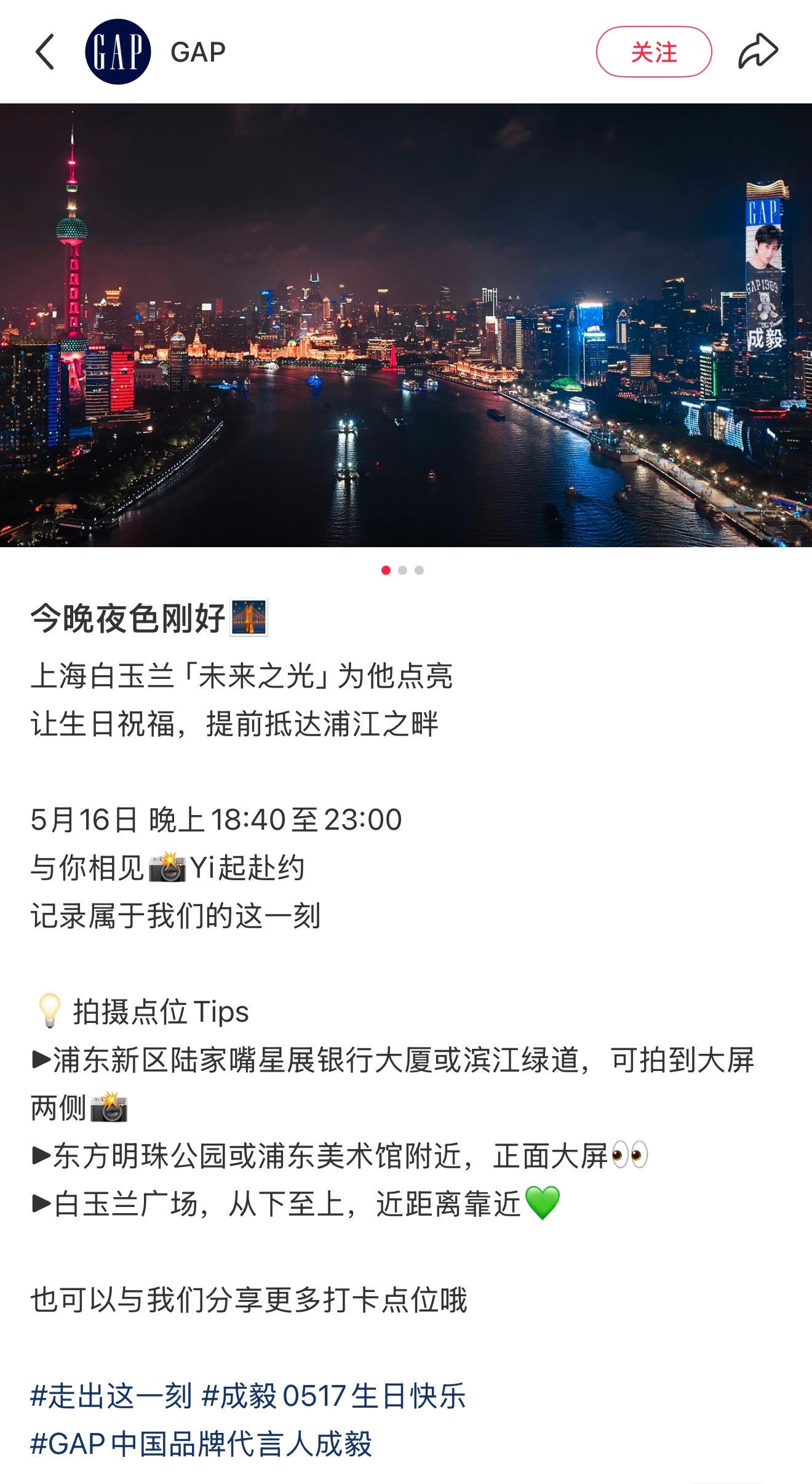Go back using the top-left arrow
Viewport: 812px width, 1484px height.
(45, 52)
